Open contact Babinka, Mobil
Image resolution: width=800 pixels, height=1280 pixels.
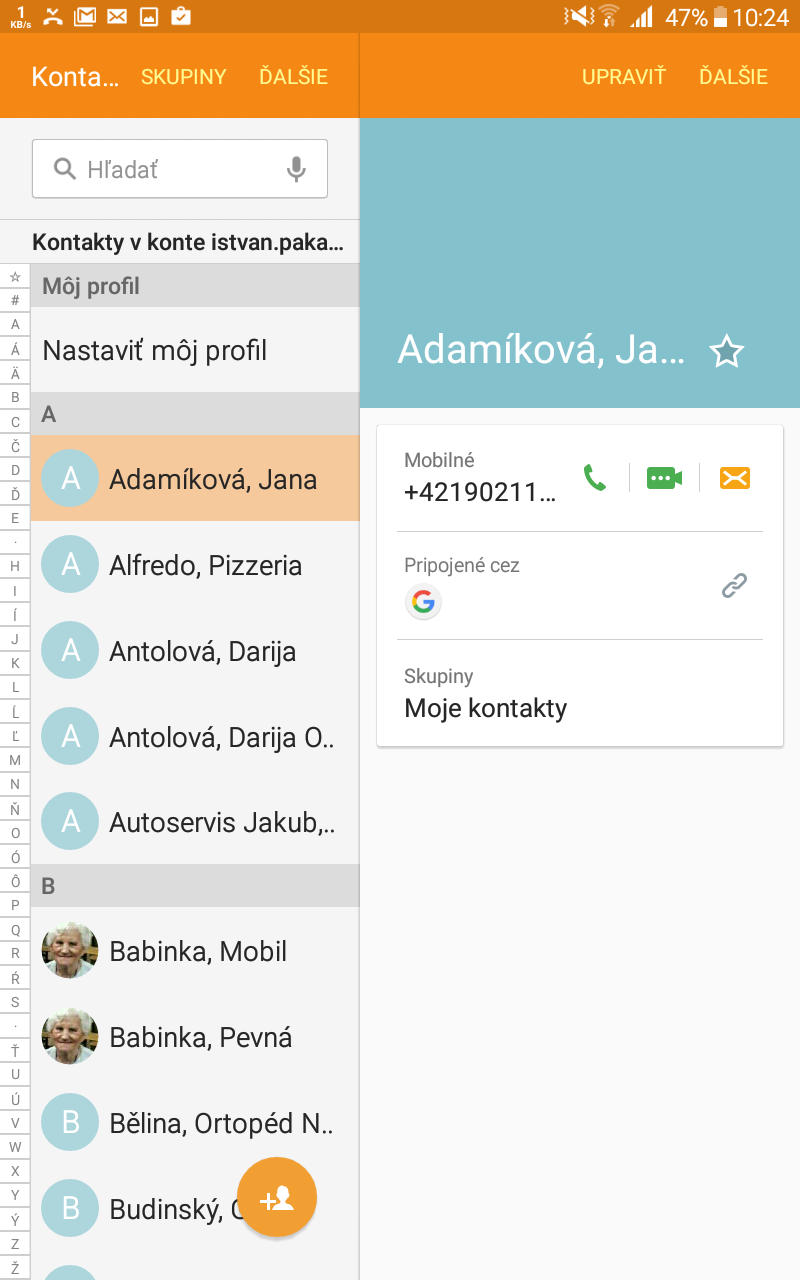point(195,951)
